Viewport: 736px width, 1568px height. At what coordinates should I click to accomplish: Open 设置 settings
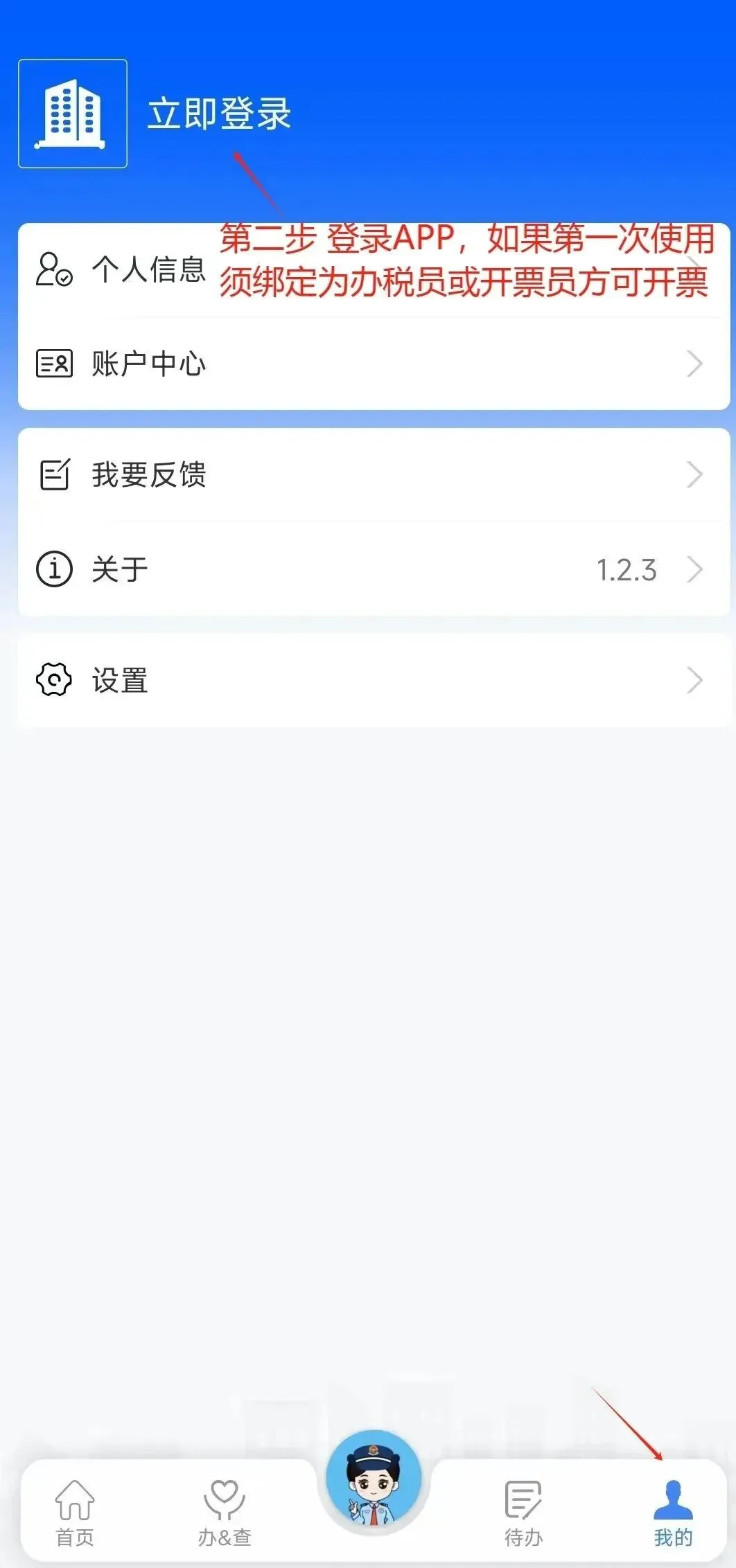tap(374, 680)
